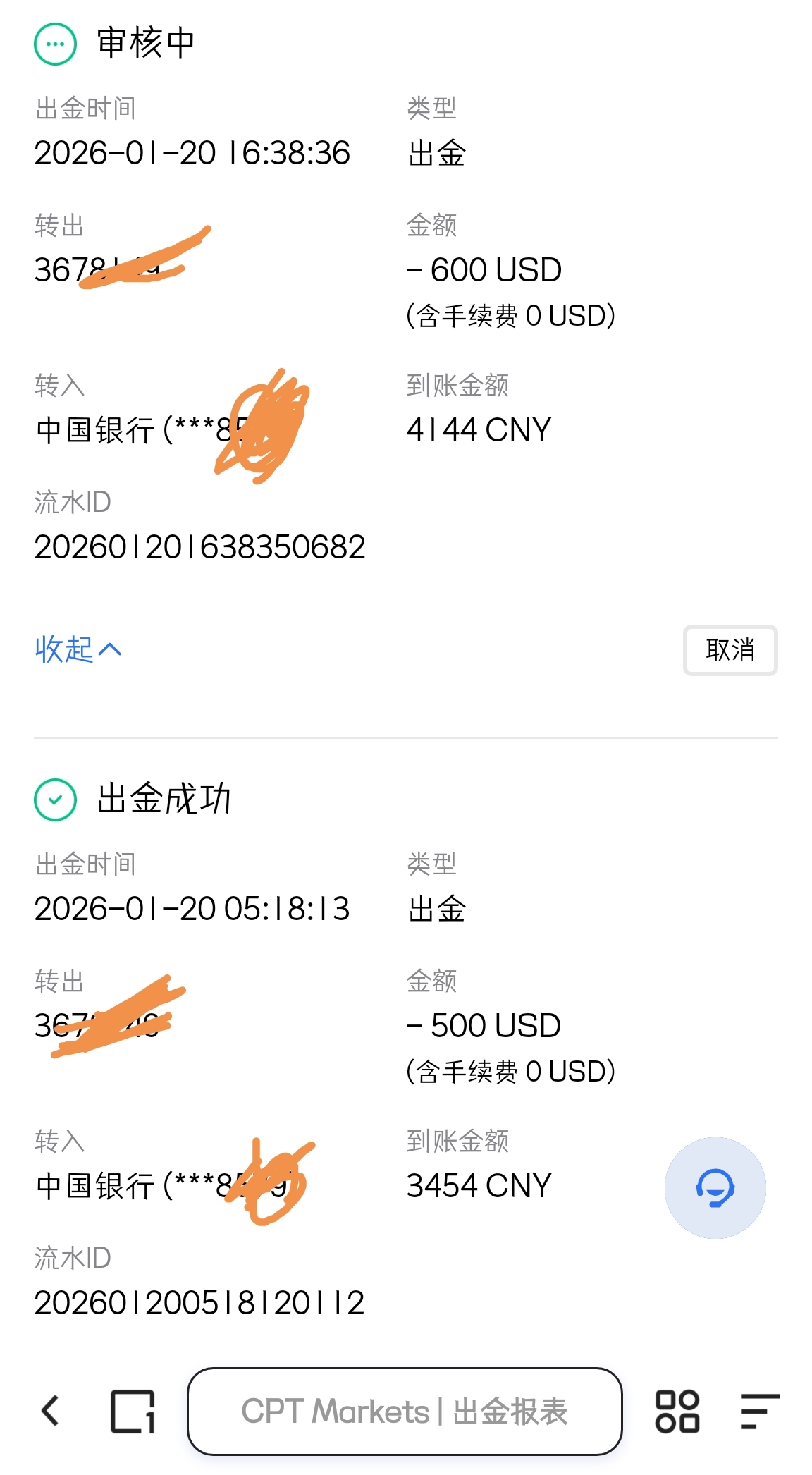Image resolution: width=812 pixels, height=1475 pixels.
Task: Tap the CPT Markets 出金报表 address bar
Action: (405, 1412)
